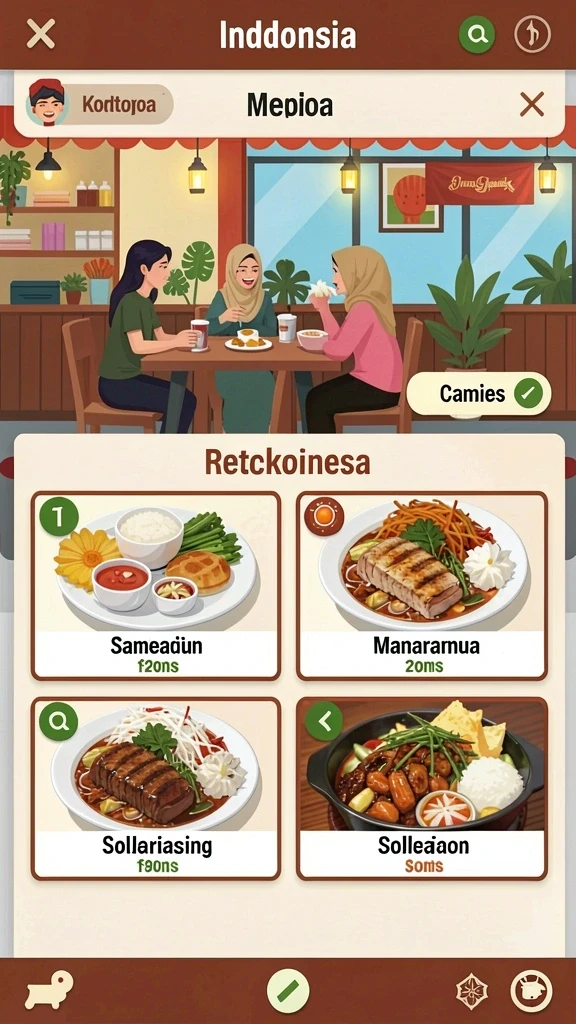Open the Sollariasing dish card
Screen dimensions: 576x1024
coord(156,788)
